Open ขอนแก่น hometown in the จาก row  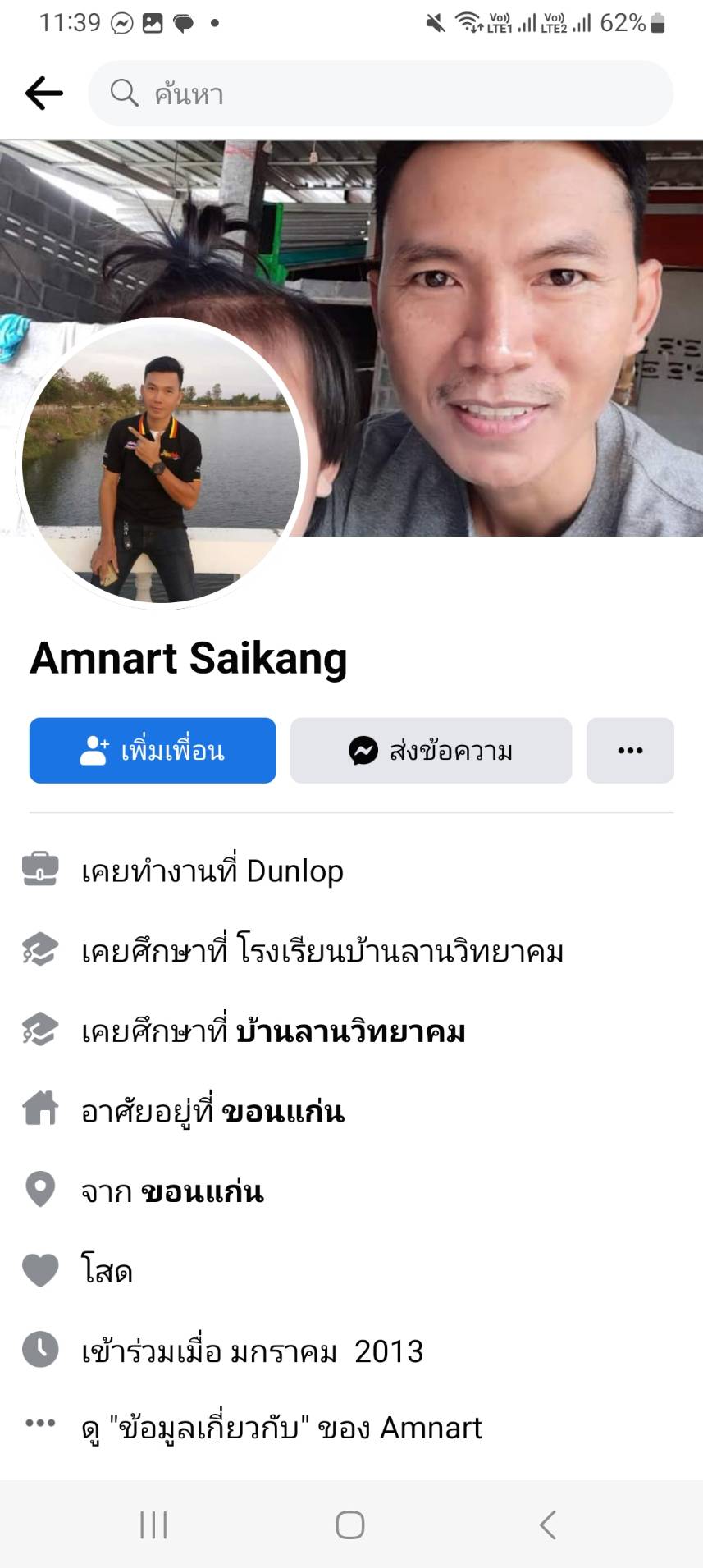(x=203, y=1191)
